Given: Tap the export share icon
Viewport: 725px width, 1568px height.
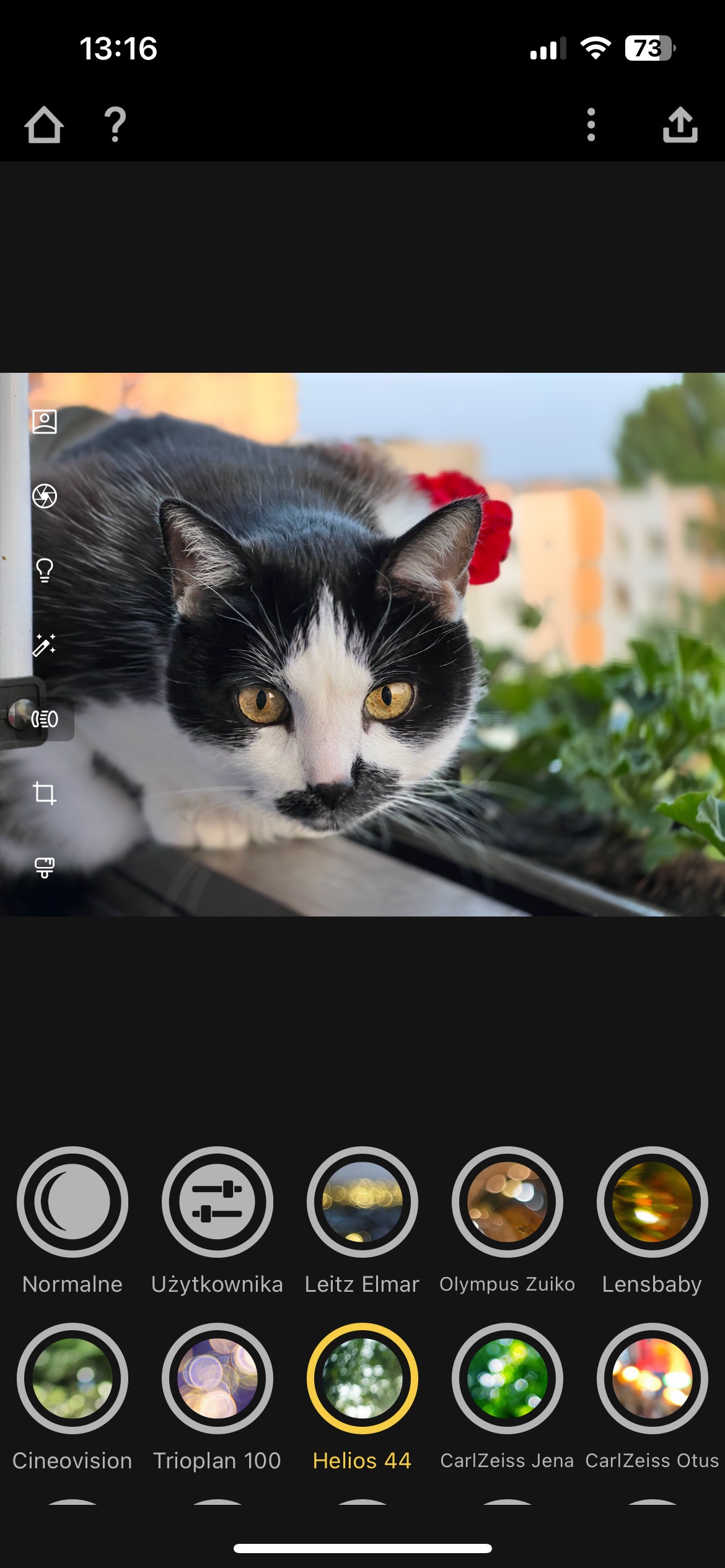Looking at the screenshot, I should point(680,125).
